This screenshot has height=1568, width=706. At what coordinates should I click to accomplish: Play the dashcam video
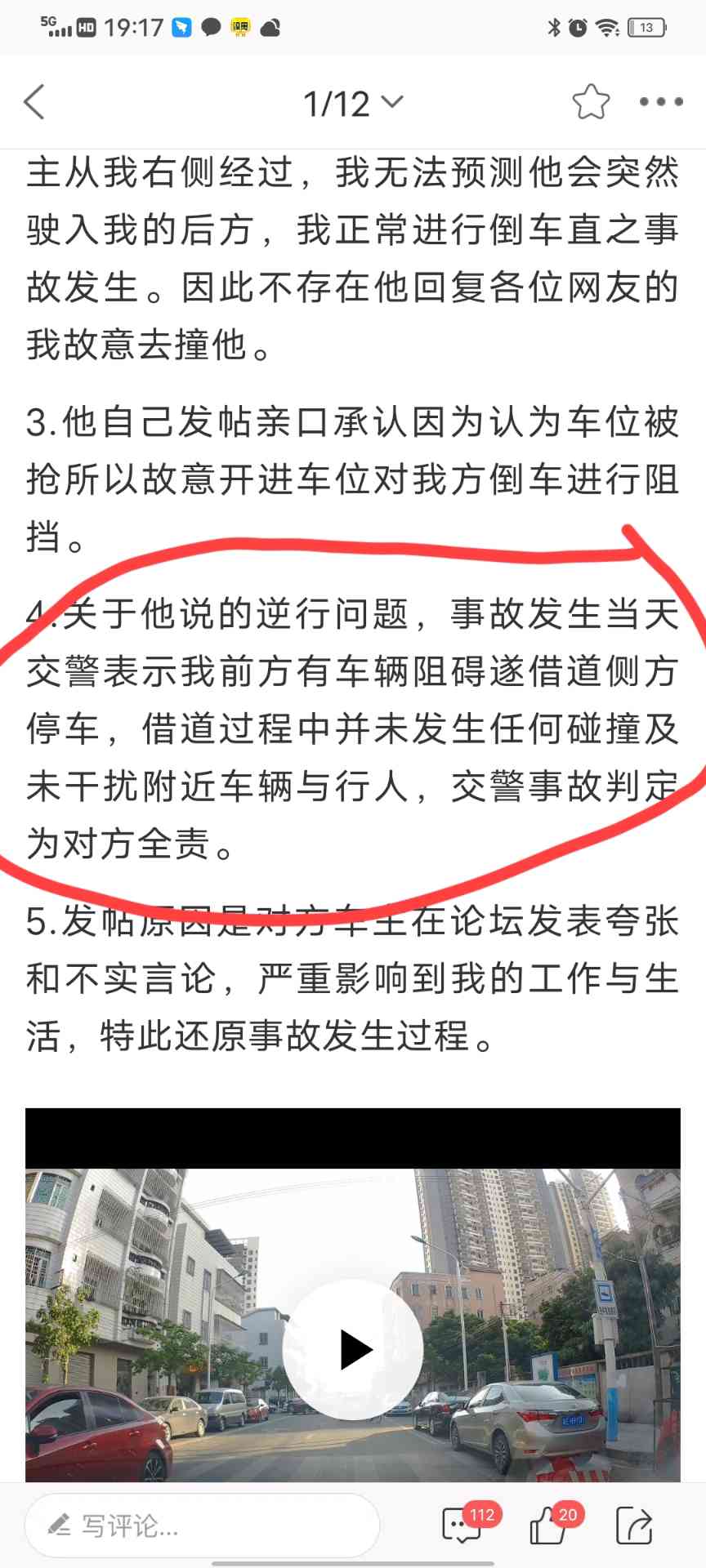point(353,1349)
